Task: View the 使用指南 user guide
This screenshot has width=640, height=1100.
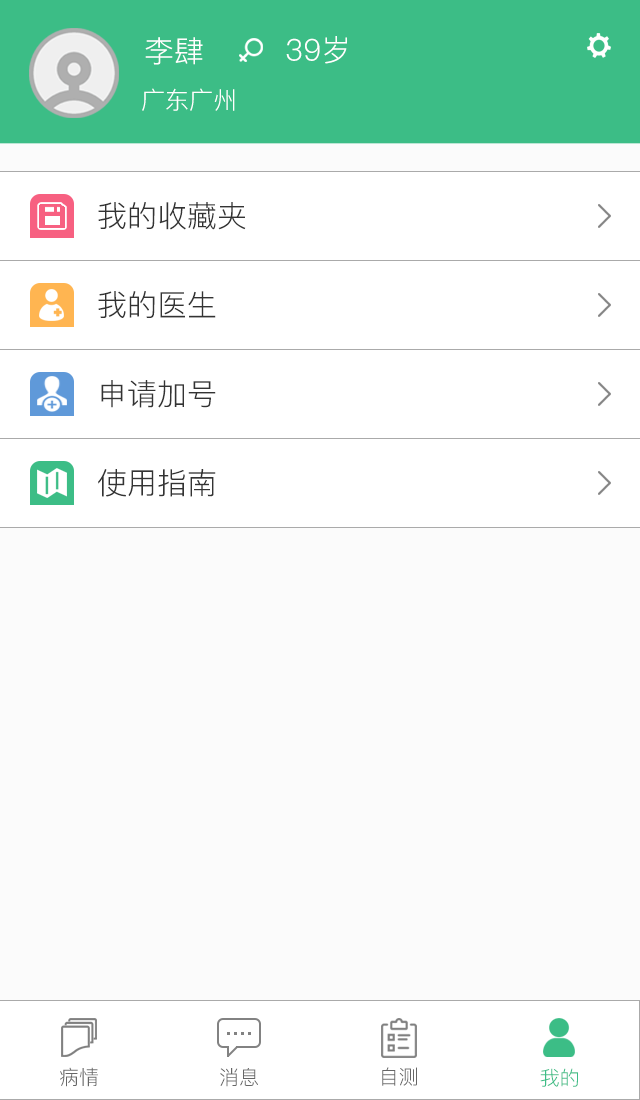Action: [x=320, y=483]
